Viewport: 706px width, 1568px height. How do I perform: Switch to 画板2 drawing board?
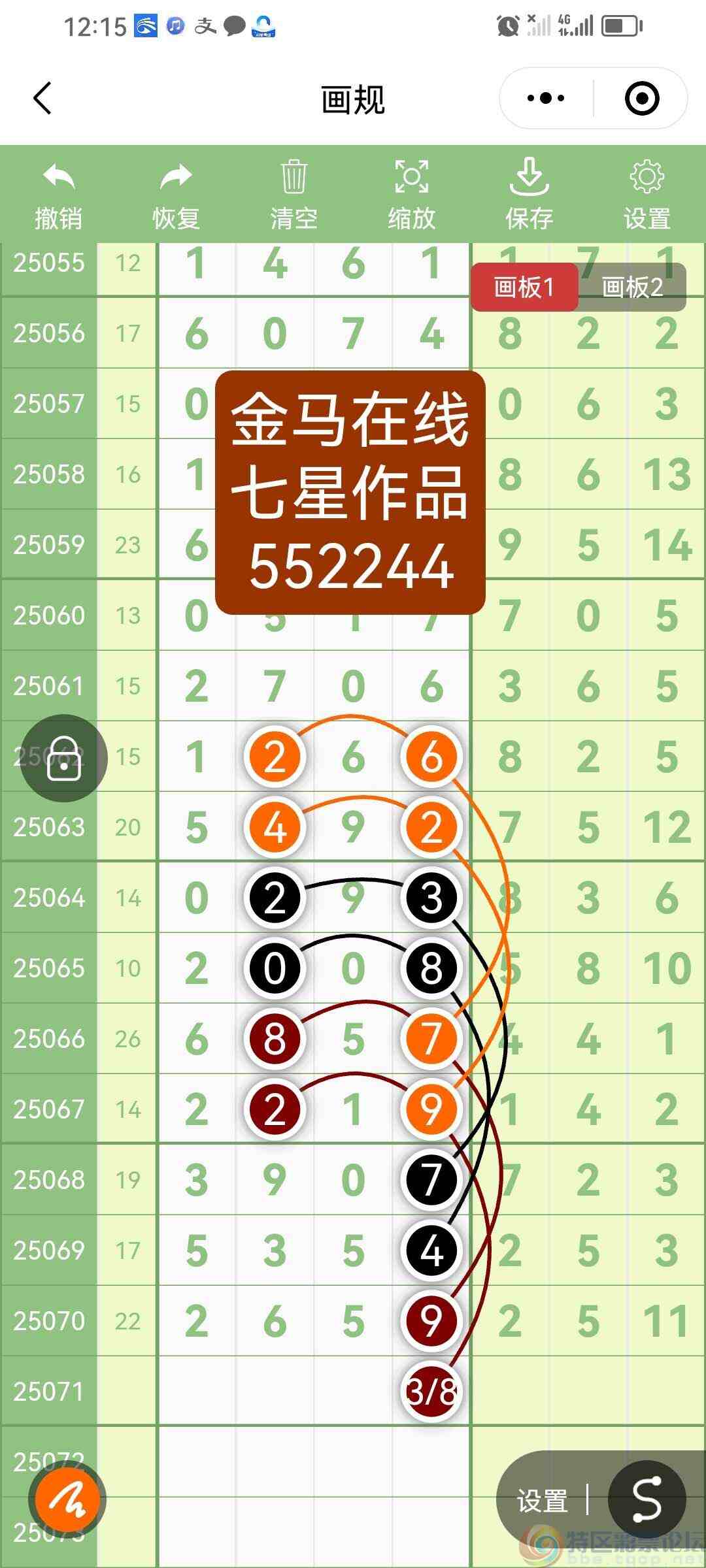click(631, 287)
